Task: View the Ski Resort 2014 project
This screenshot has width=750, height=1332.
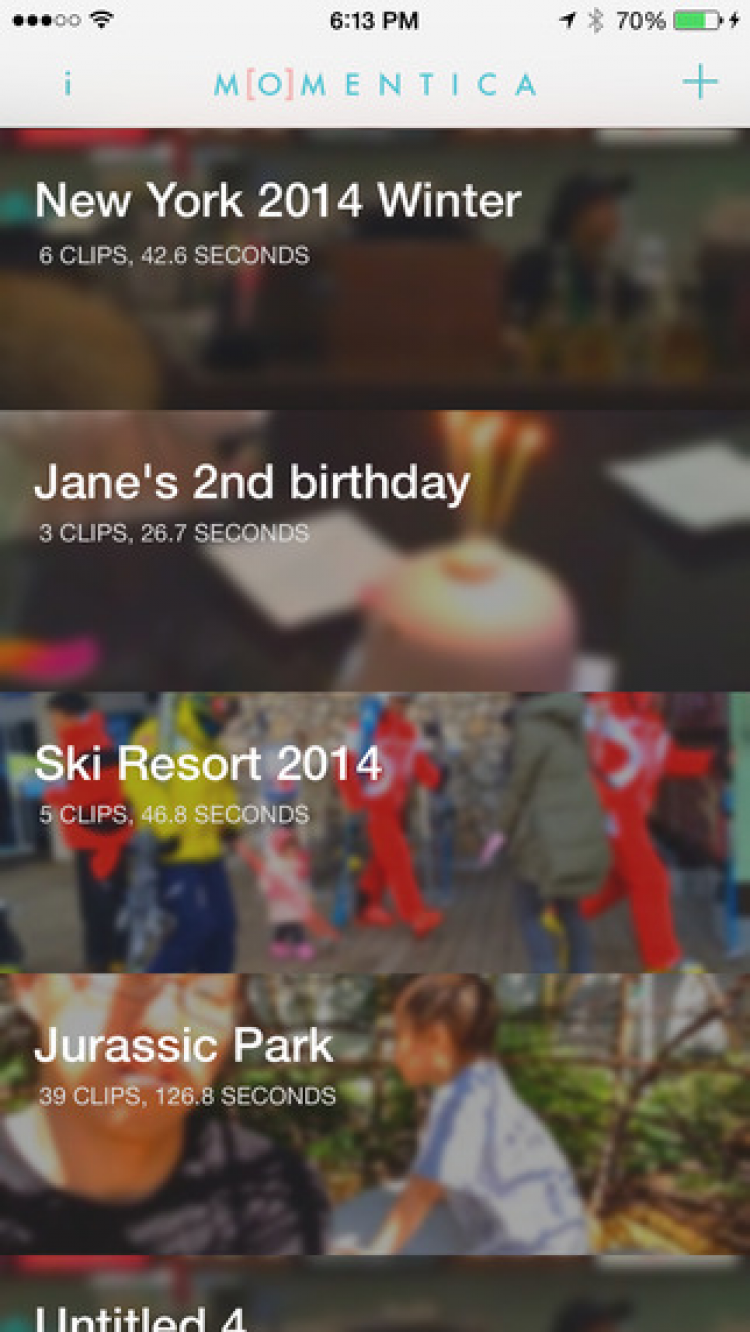Action: (x=375, y=832)
